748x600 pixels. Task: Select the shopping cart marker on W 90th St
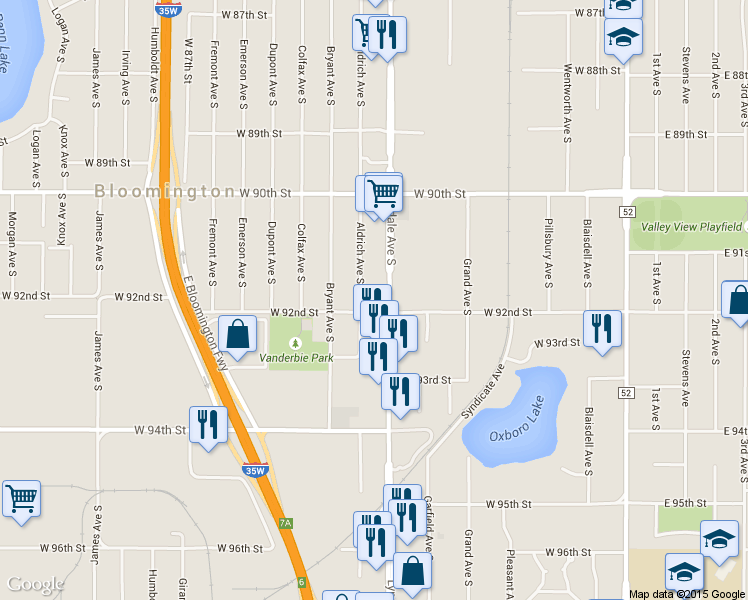[x=385, y=193]
